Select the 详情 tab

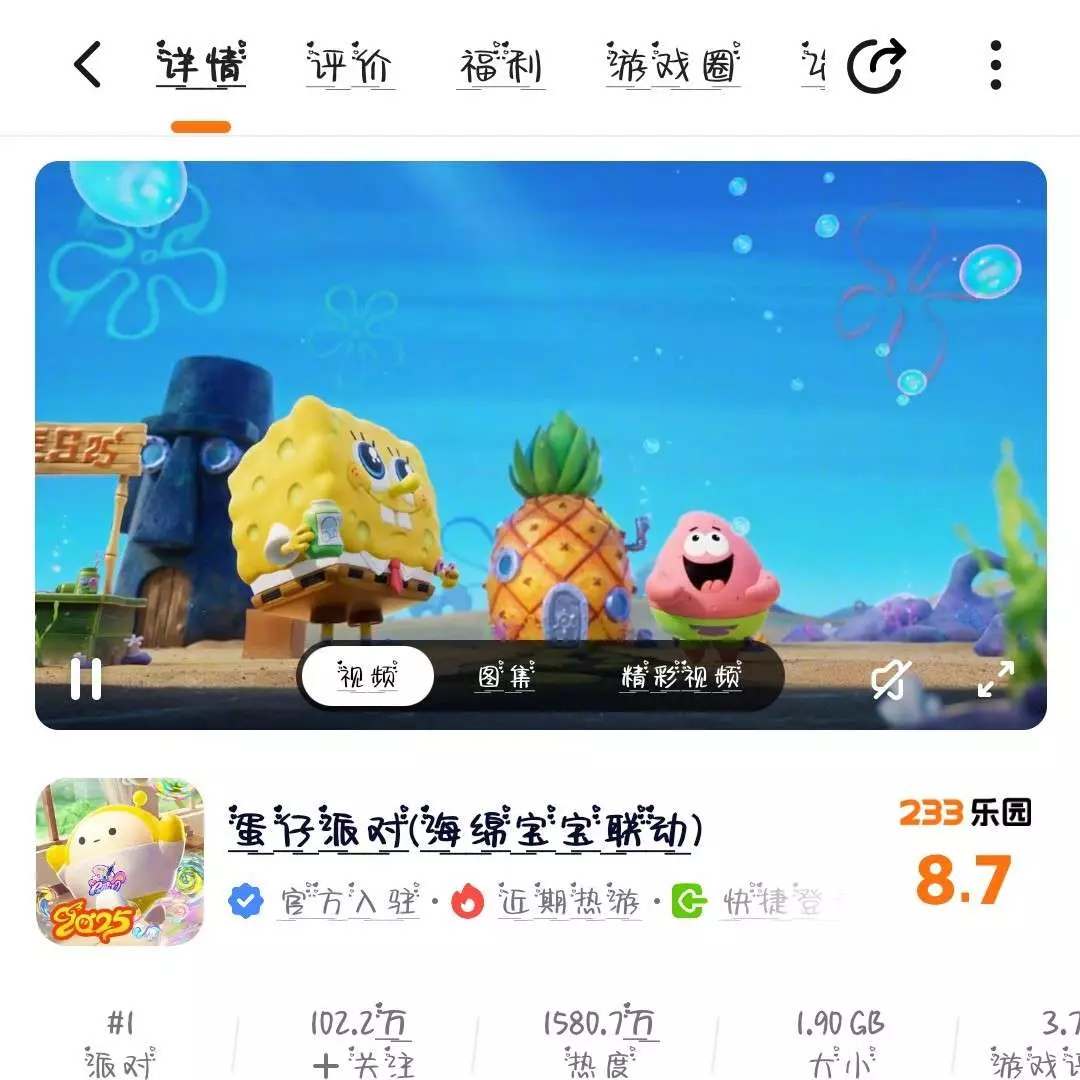(201, 66)
